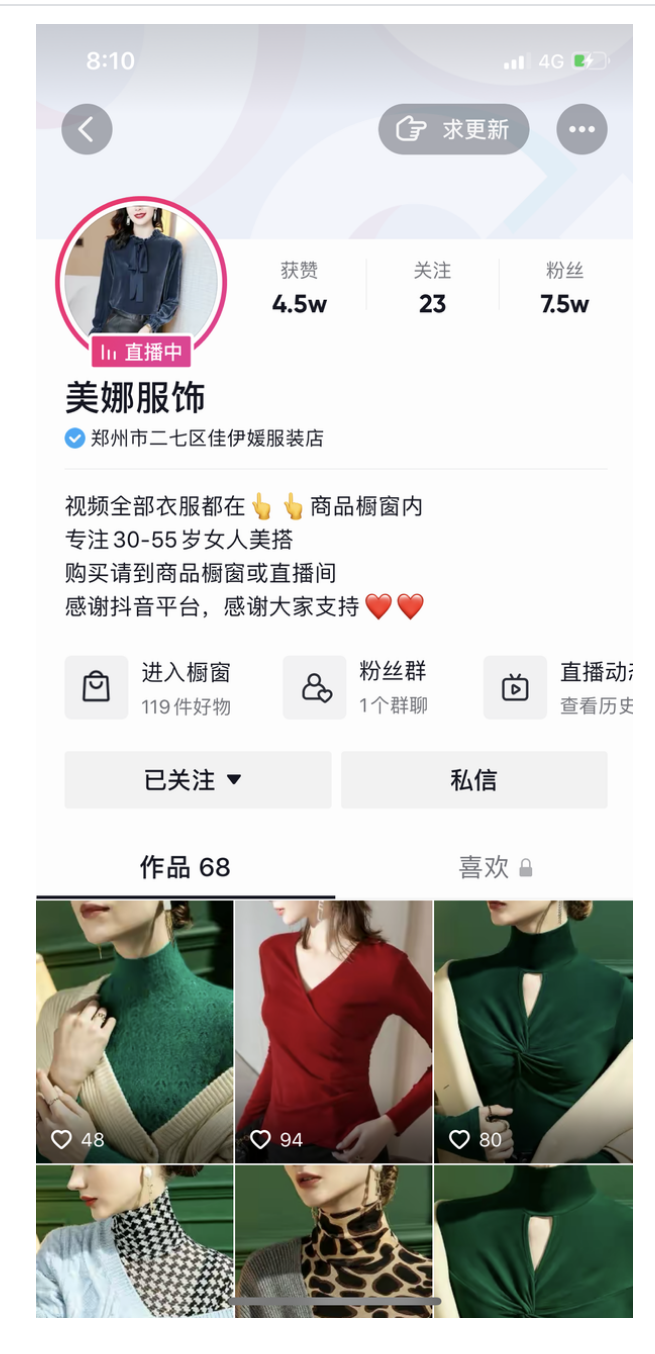Open the green sweater video with 48 likes
Image resolution: width=655 pixels, height=1354 pixels.
[x=135, y=1030]
